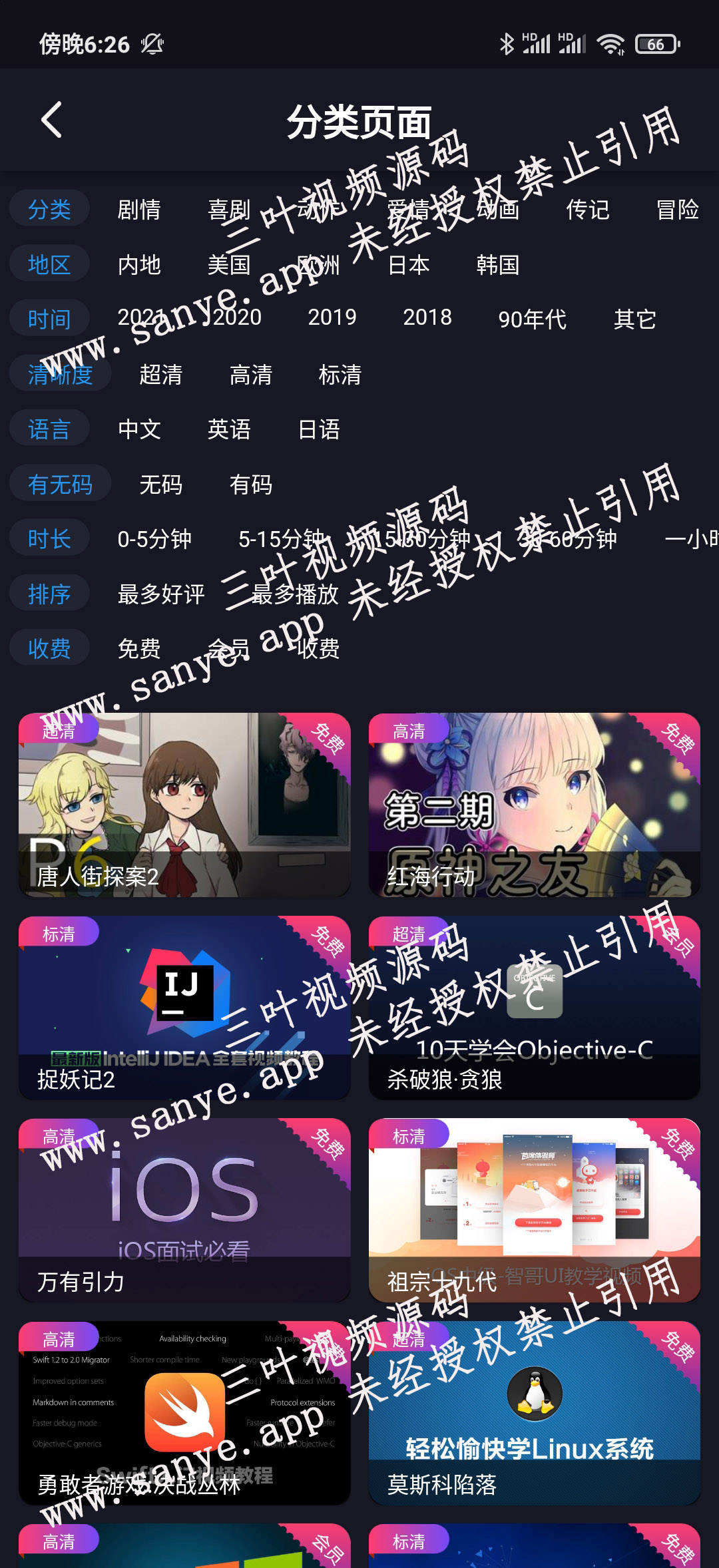The image size is (719, 1568).
Task: Select the 剧情 genre filter
Action: (139, 210)
